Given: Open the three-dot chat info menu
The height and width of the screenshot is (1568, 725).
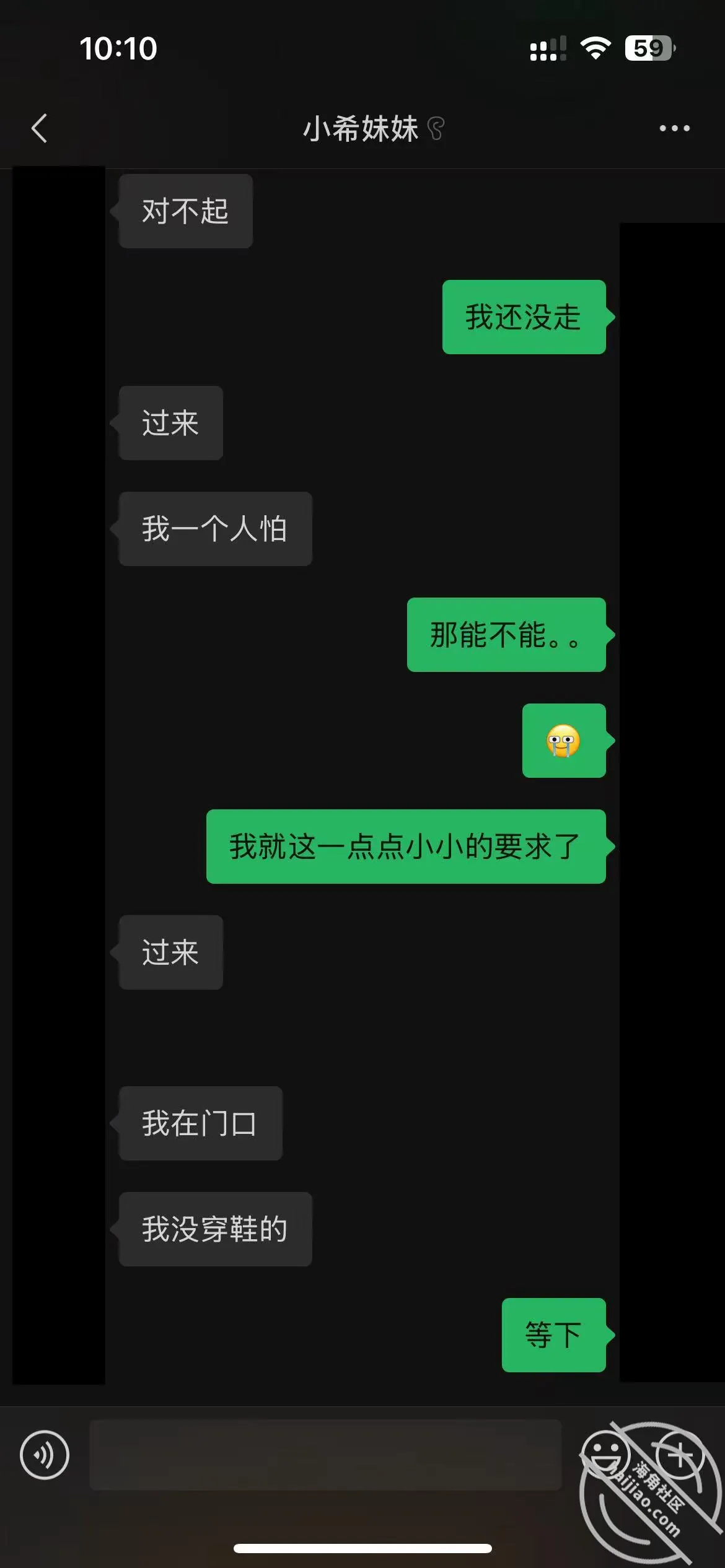Looking at the screenshot, I should point(674,128).
